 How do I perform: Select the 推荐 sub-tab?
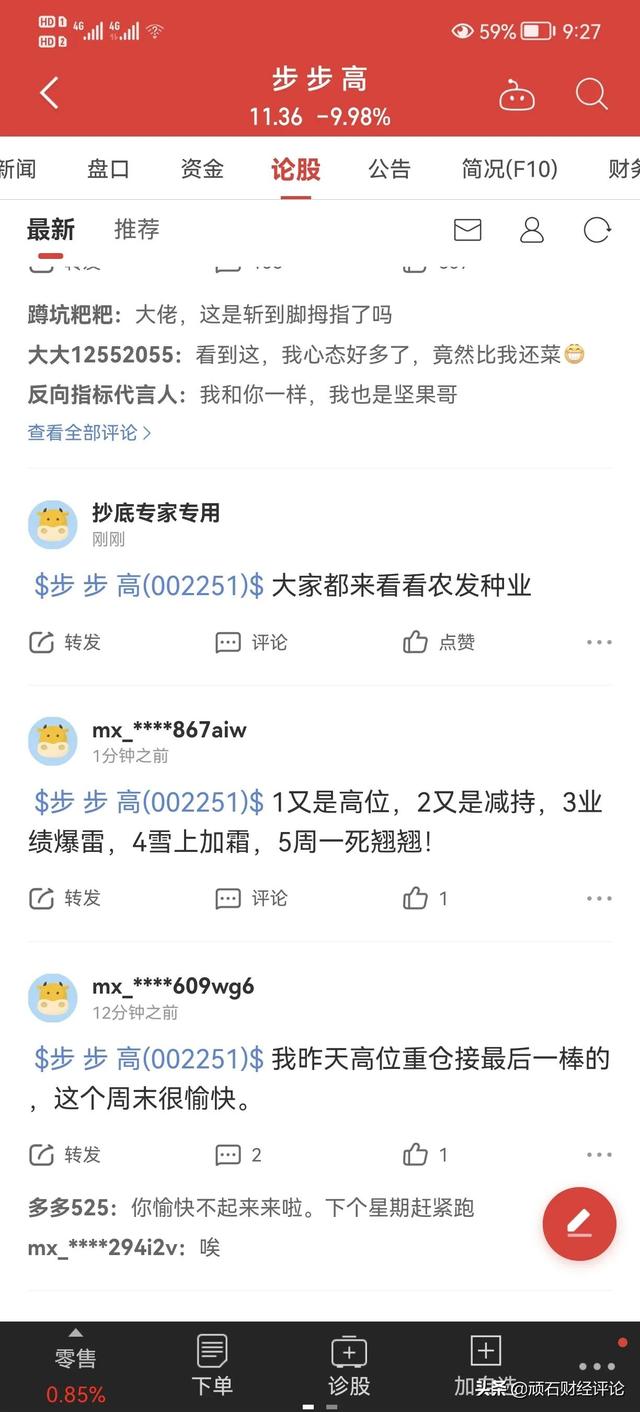137,230
